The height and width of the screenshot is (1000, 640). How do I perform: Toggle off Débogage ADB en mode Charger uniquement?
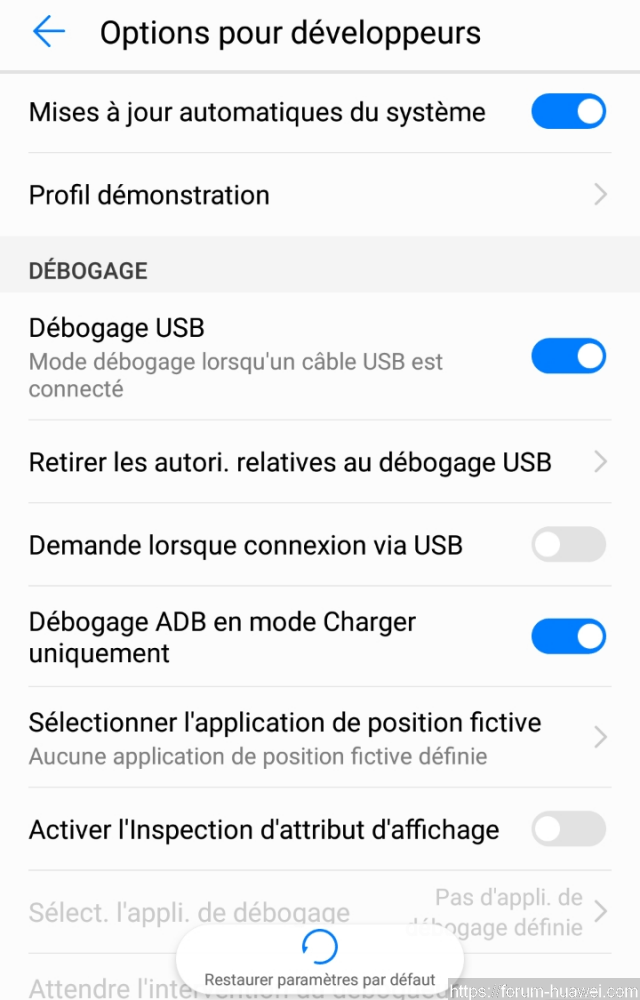pos(568,636)
